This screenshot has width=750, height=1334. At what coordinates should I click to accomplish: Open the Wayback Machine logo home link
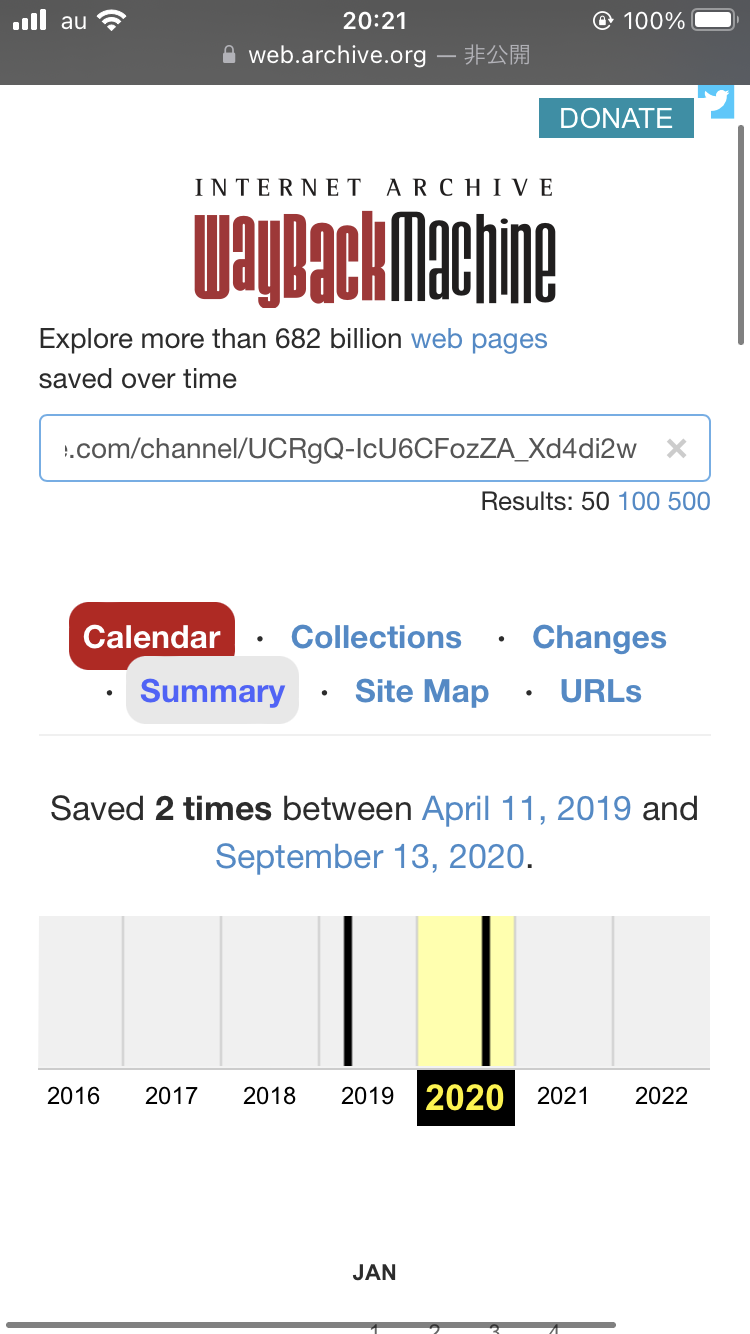[375, 240]
